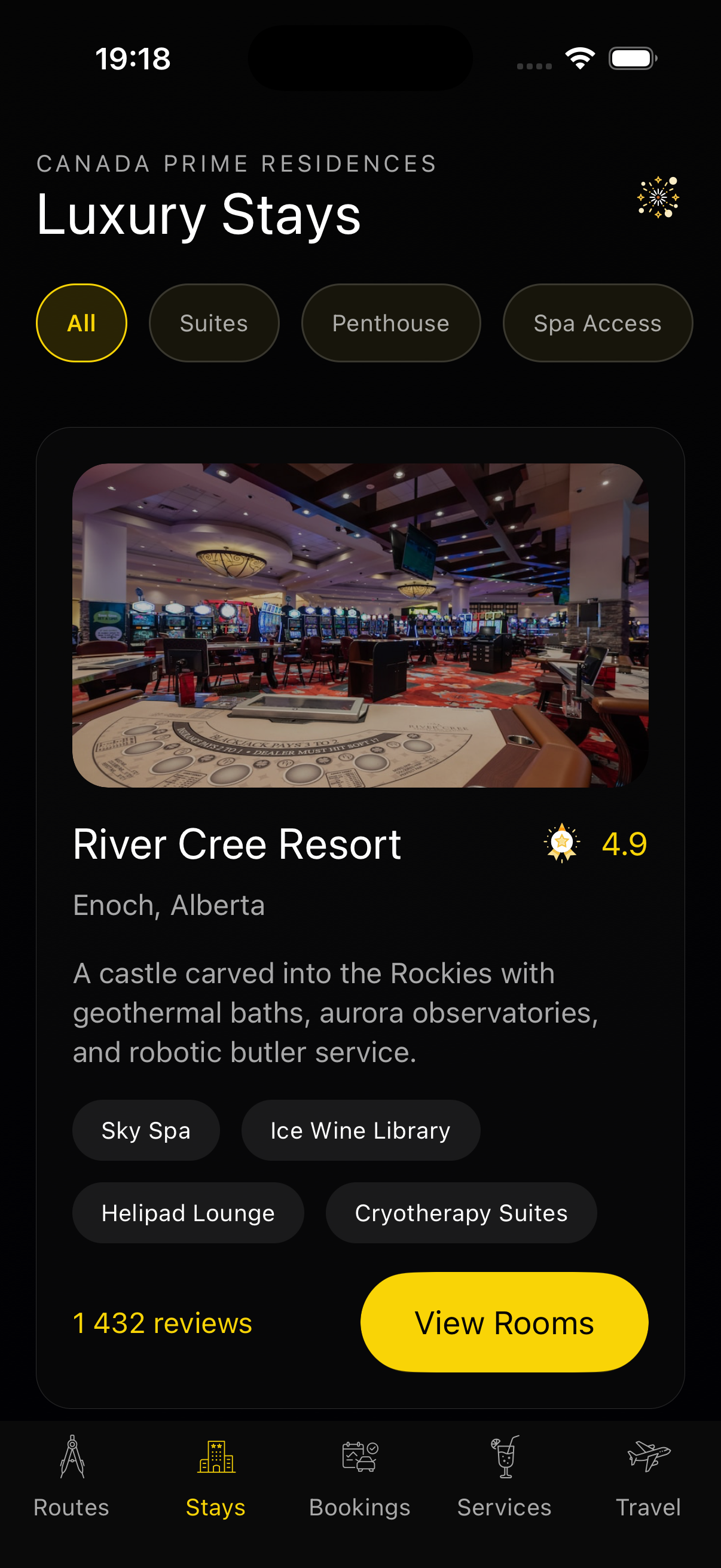Click the sparkle icon beside Luxury Stays
721x1568 pixels.
coord(657,197)
